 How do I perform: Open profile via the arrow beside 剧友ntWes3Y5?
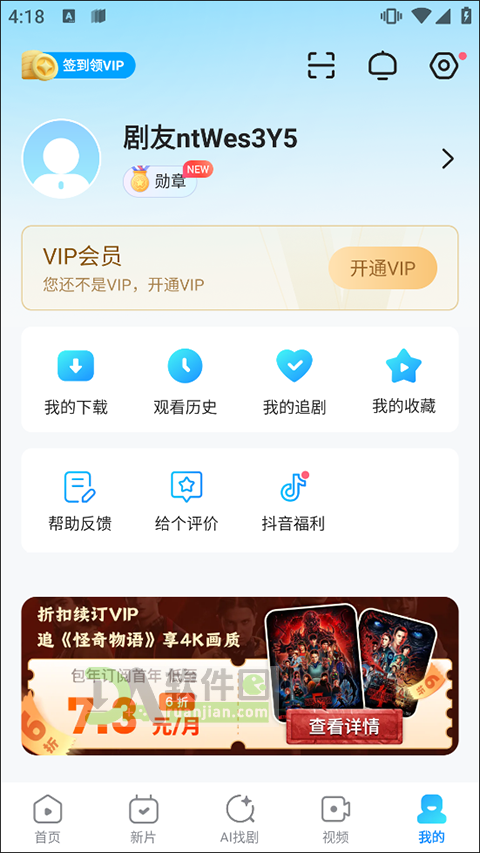click(447, 159)
